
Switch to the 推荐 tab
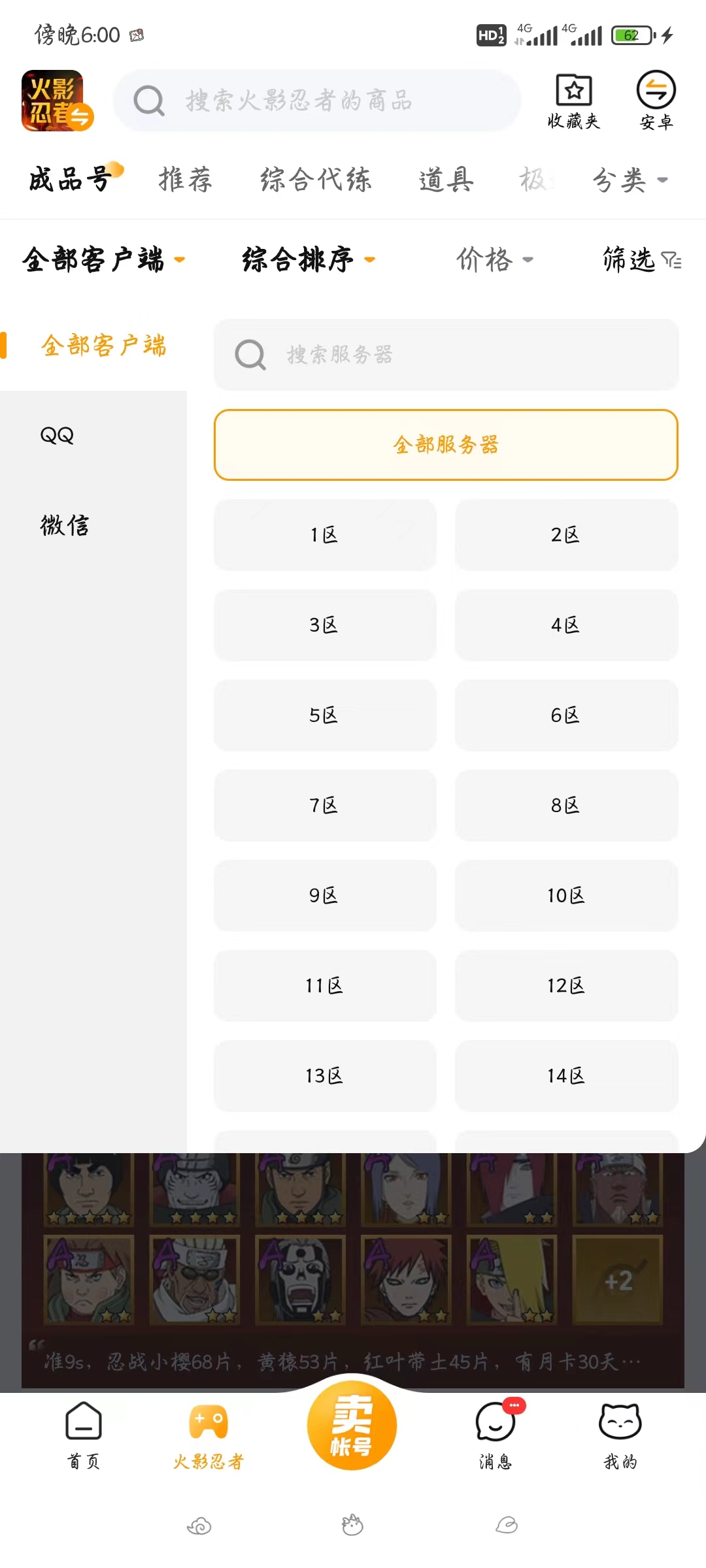[x=186, y=180]
